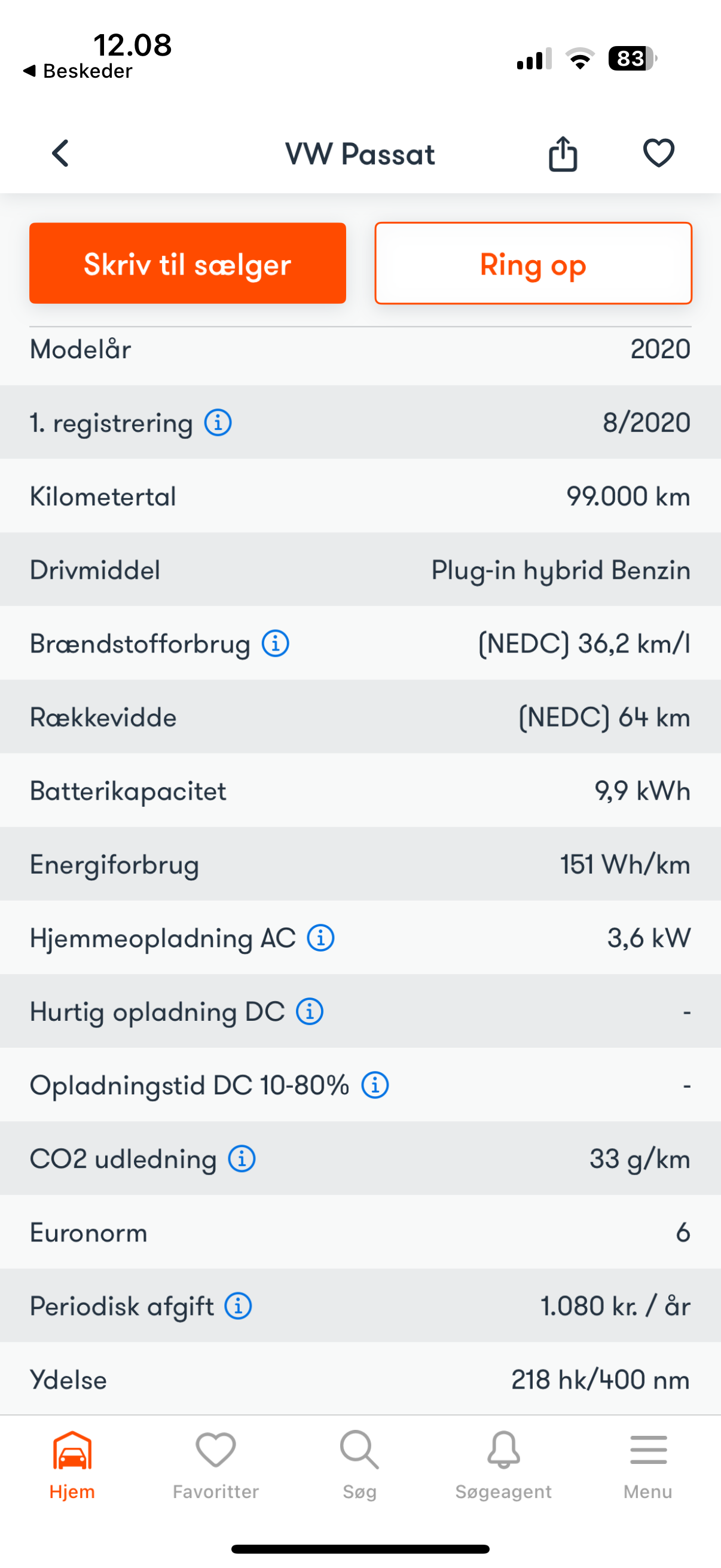Image resolution: width=721 pixels, height=1568 pixels.
Task: Open the Brændstofforbrug info icon
Action: pos(276,643)
